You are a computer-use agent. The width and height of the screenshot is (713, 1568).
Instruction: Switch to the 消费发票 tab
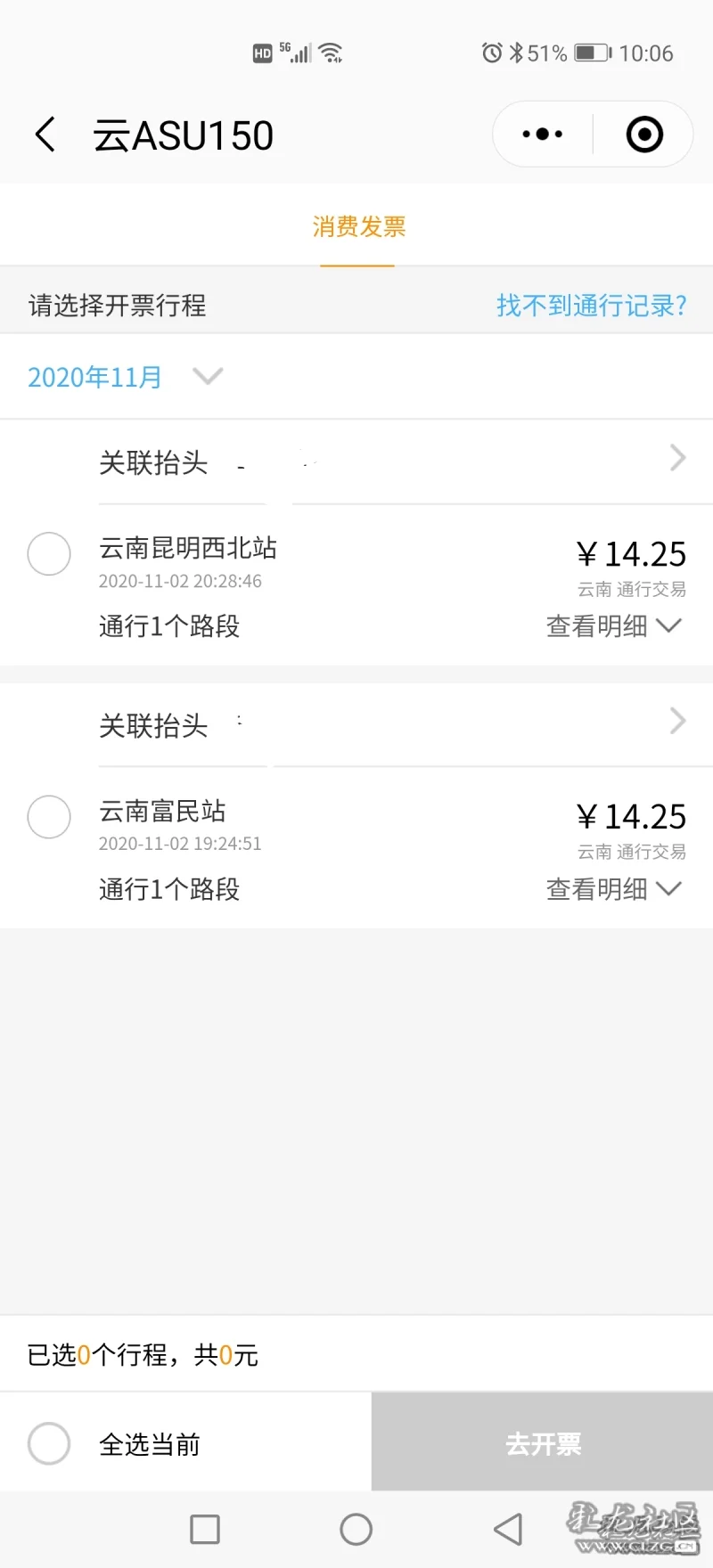(358, 227)
